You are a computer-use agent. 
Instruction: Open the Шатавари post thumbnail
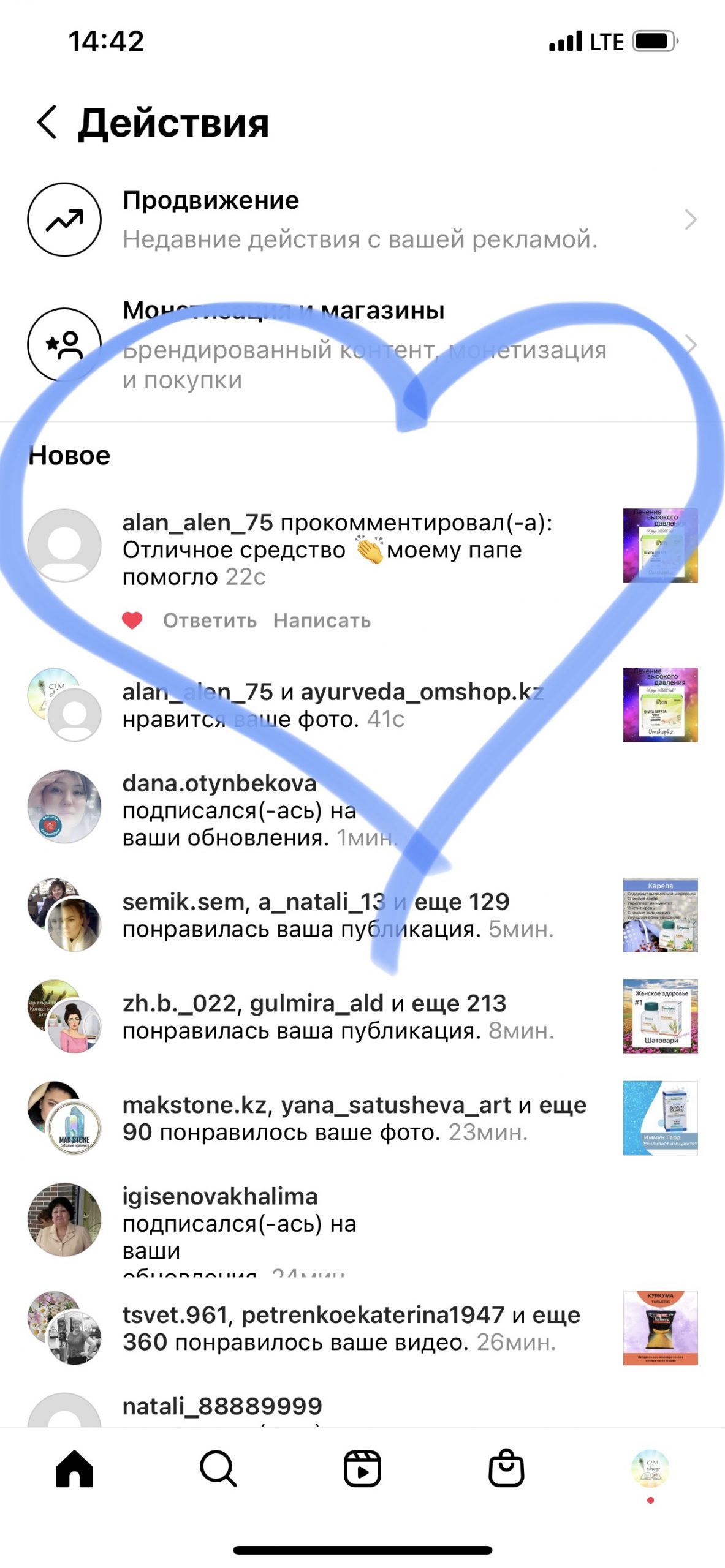[660, 1016]
